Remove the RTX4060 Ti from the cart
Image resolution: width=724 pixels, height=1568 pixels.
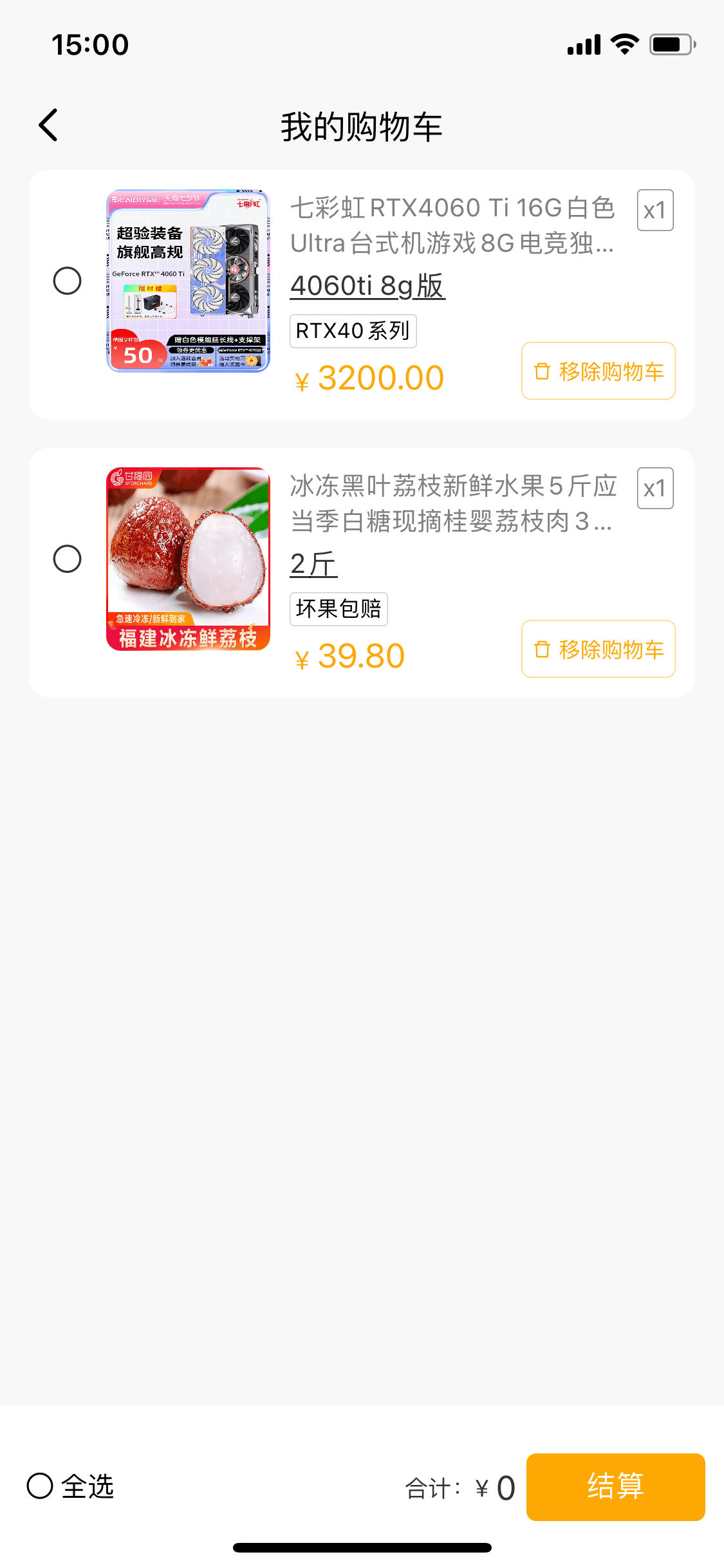(x=599, y=371)
